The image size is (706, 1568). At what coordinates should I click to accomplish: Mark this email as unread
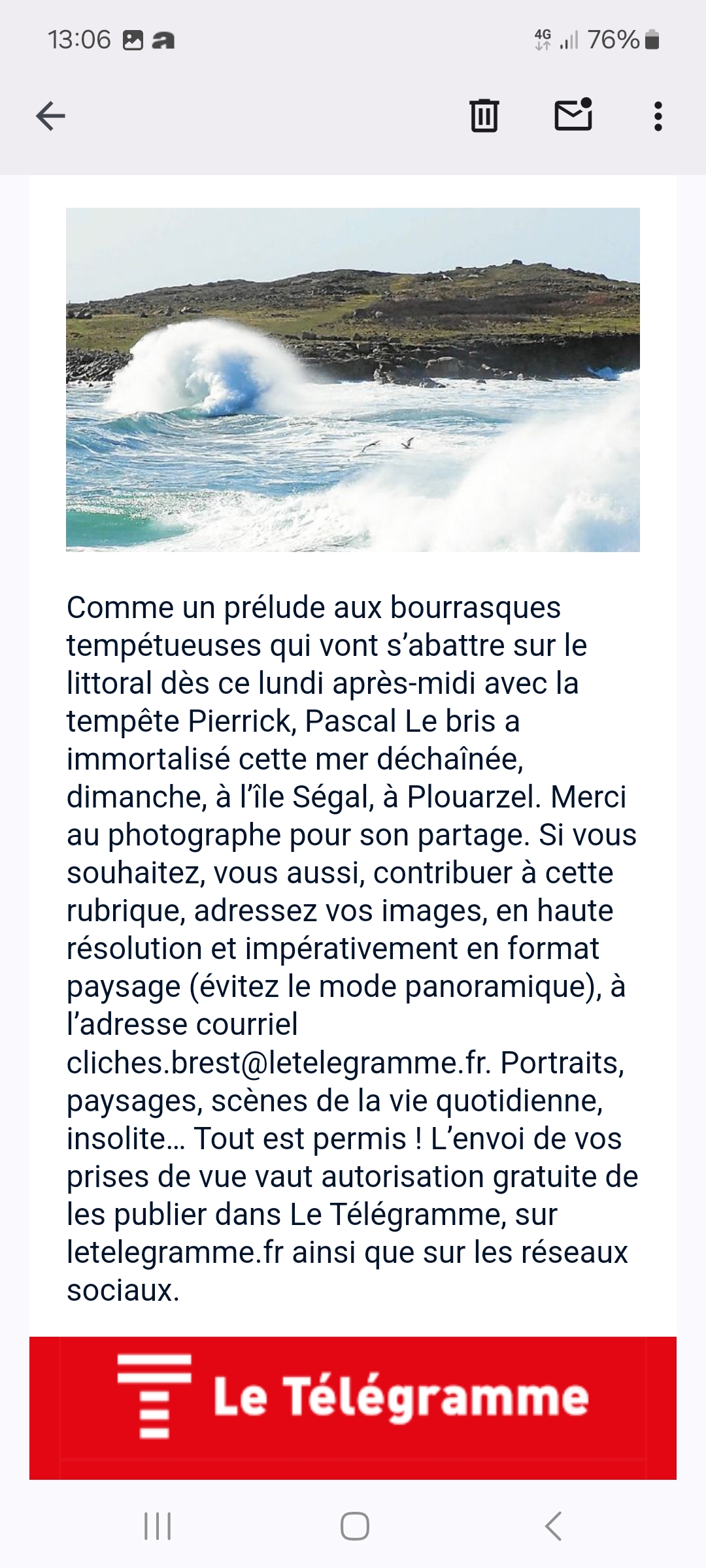573,115
